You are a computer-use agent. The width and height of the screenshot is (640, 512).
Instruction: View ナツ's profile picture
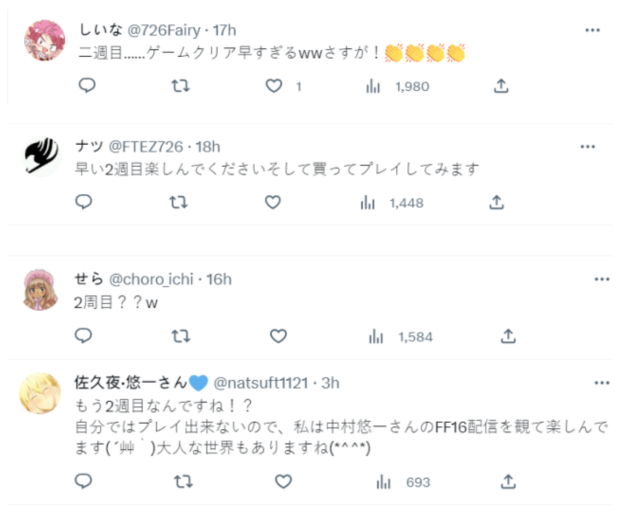pyautogui.click(x=42, y=157)
